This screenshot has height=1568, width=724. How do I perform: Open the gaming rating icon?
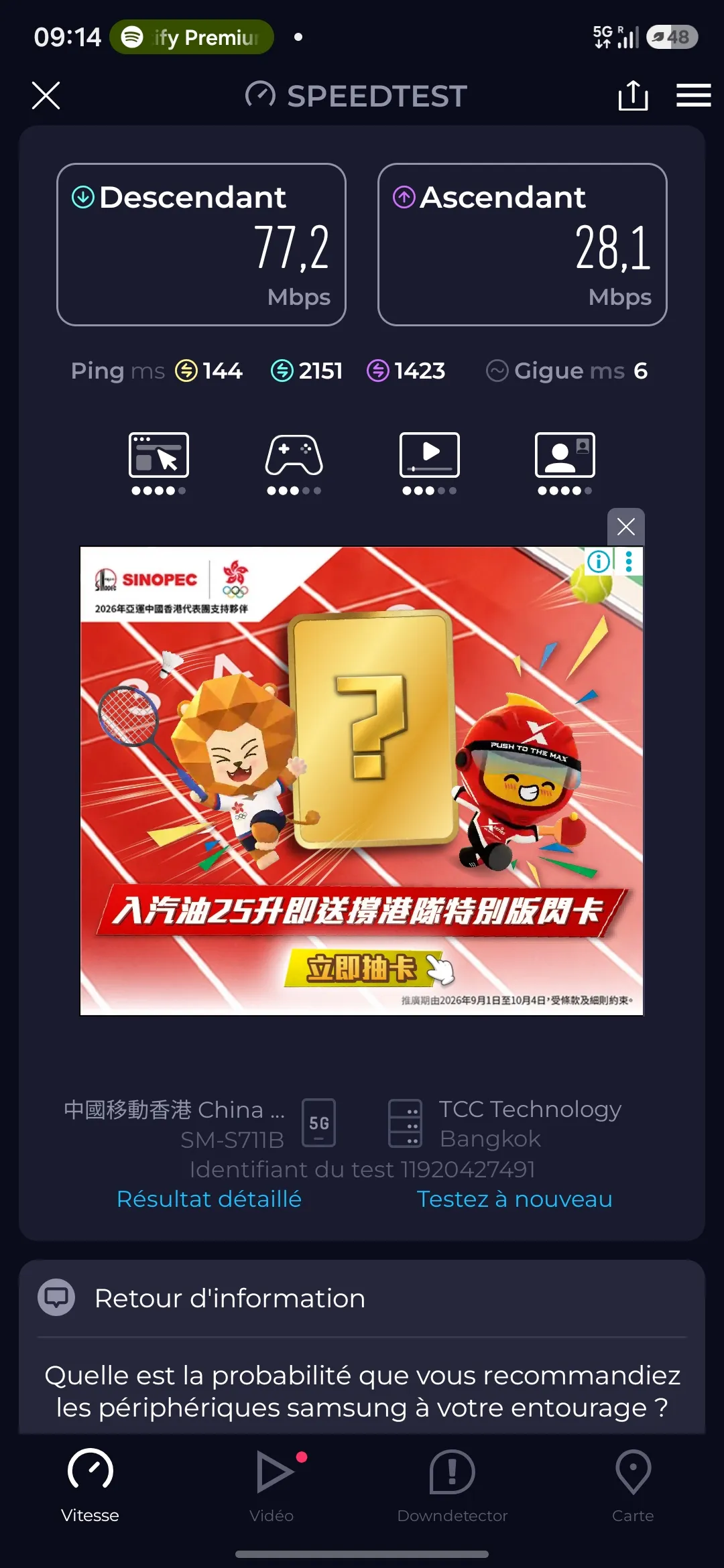[294, 463]
